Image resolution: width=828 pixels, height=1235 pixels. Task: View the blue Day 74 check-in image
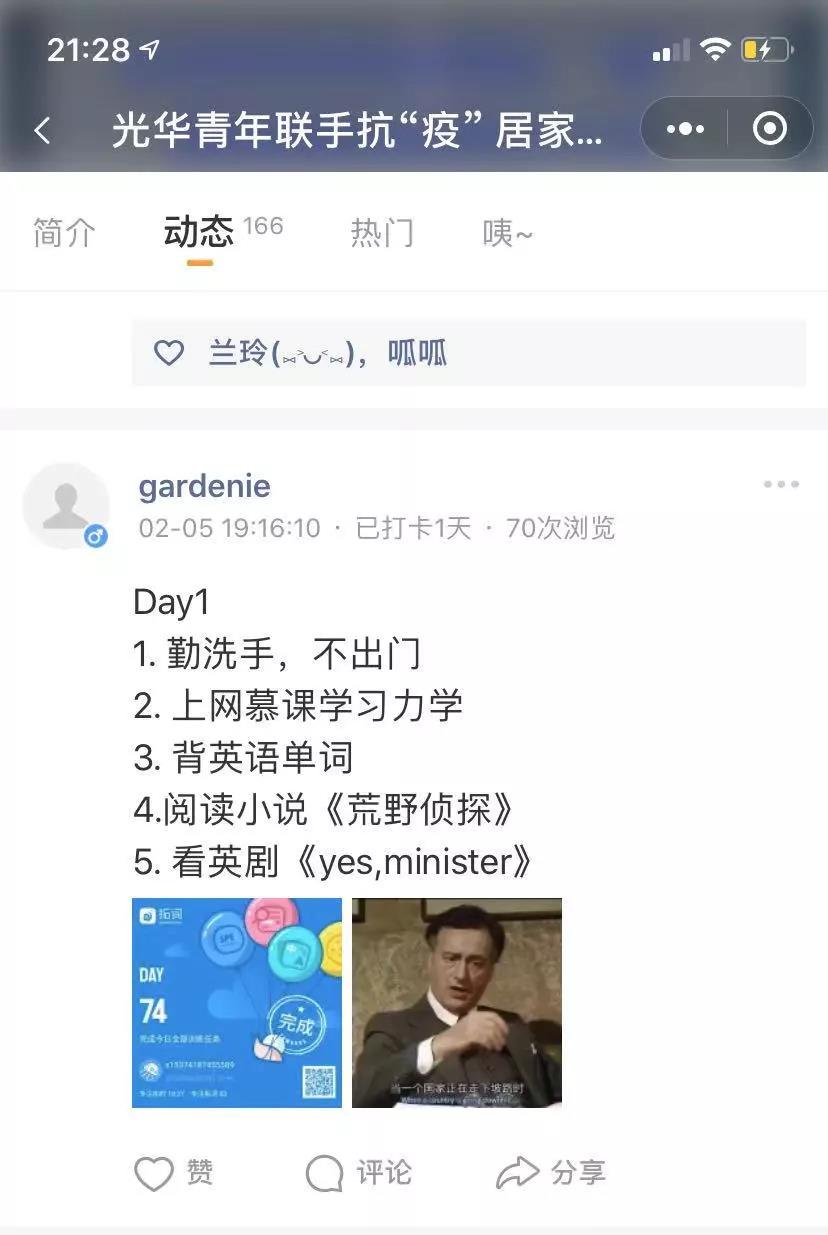click(x=237, y=1002)
